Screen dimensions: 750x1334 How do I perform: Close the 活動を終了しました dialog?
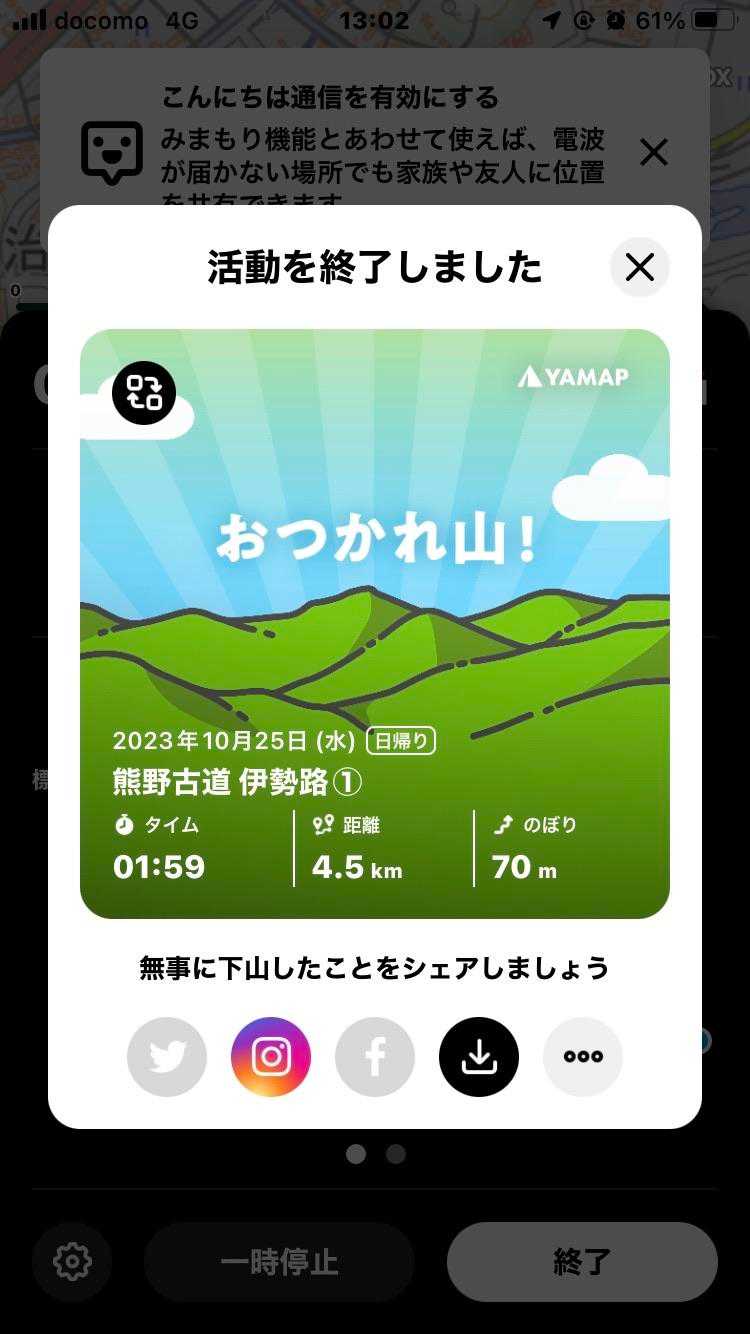[x=639, y=268]
